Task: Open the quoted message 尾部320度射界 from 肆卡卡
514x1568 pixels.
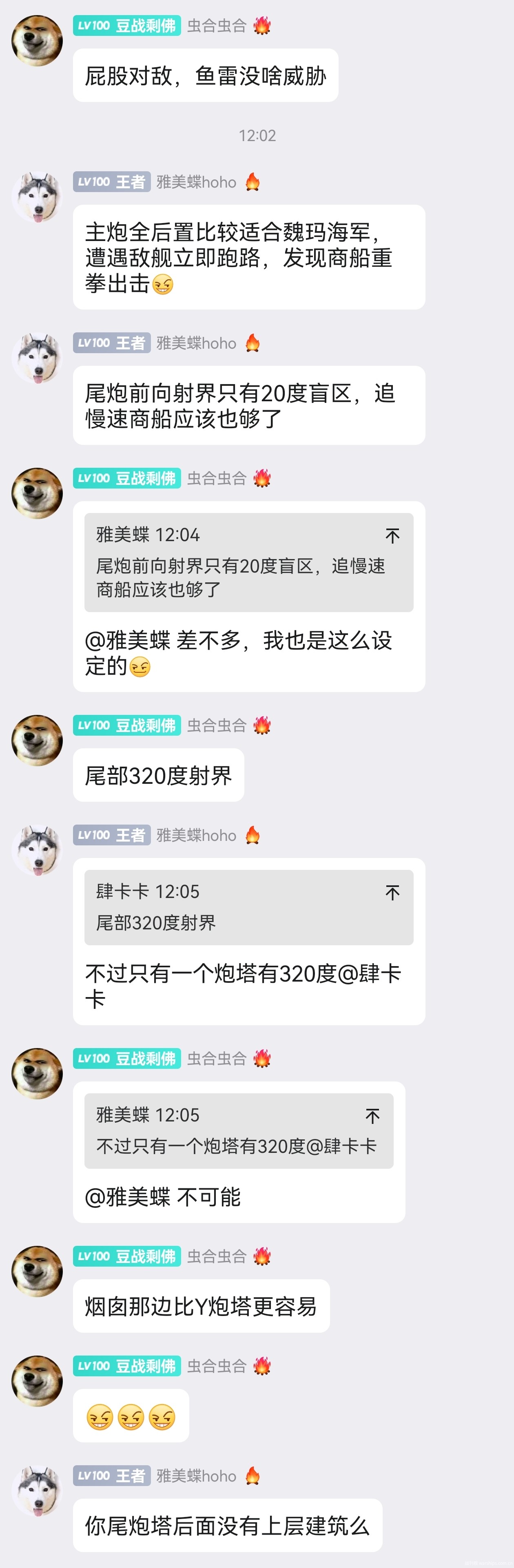Action: point(156,923)
